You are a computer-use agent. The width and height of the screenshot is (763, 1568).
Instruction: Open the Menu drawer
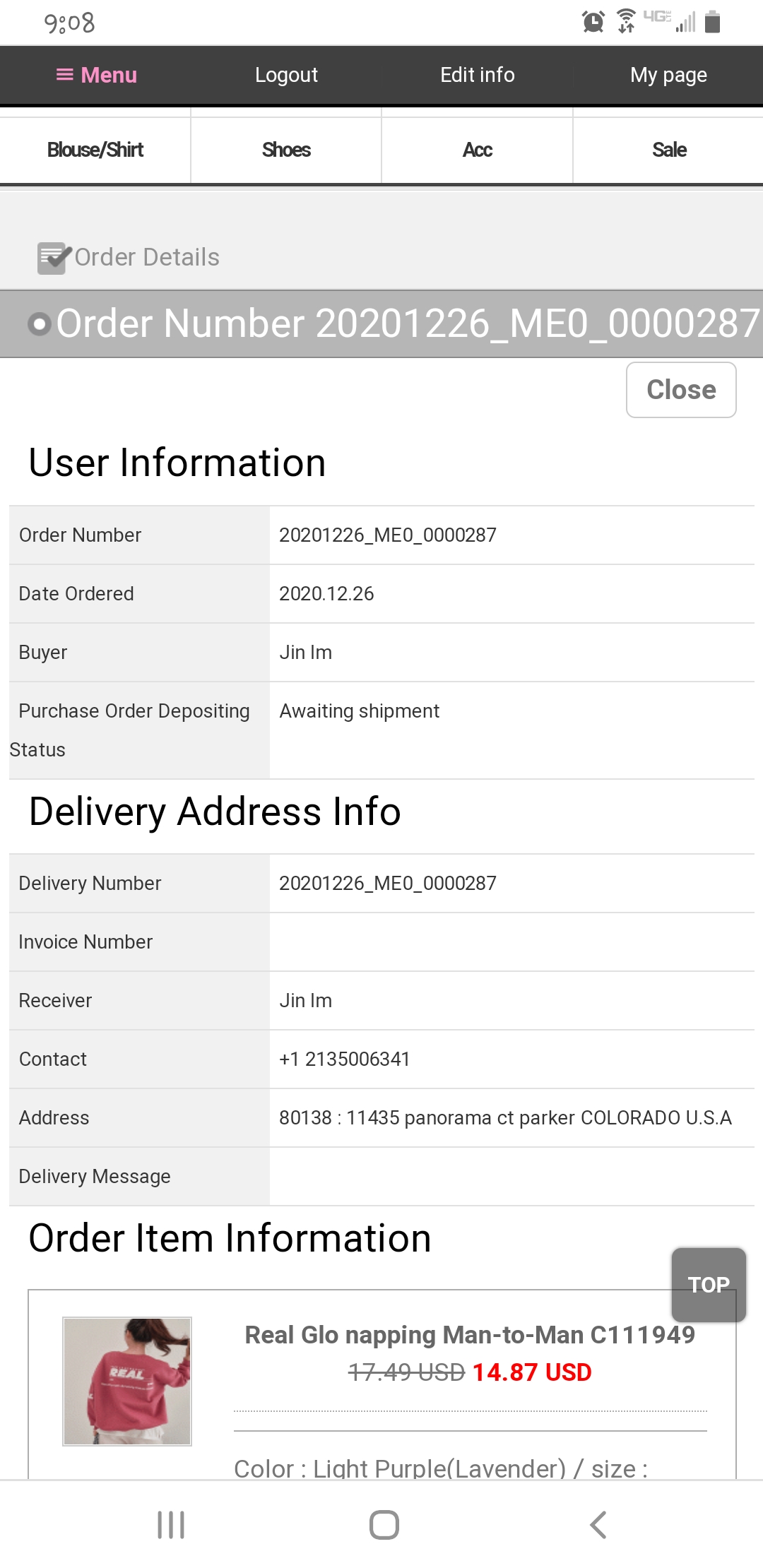coord(96,75)
